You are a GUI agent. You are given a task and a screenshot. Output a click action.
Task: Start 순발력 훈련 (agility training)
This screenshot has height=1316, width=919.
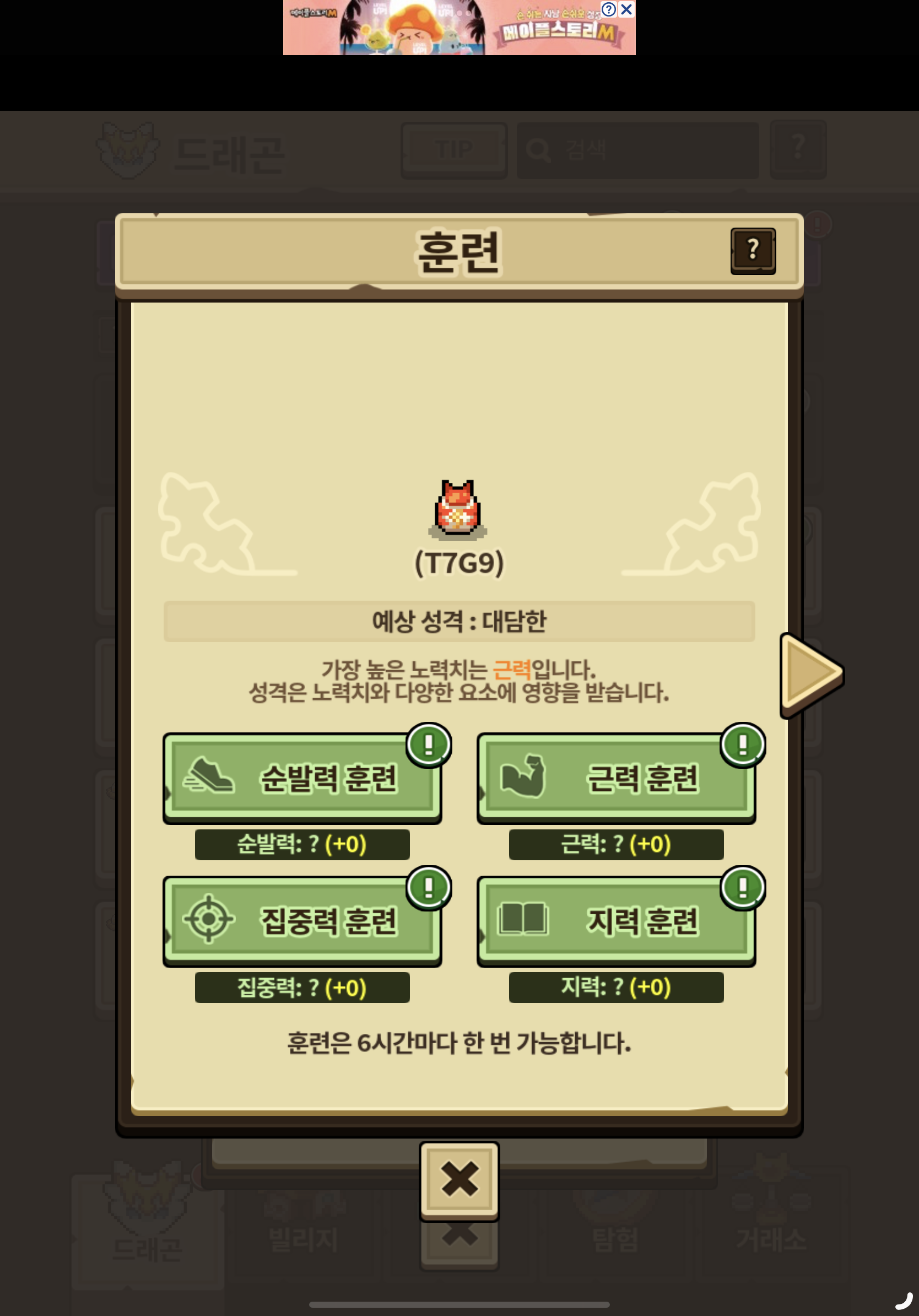(302, 778)
